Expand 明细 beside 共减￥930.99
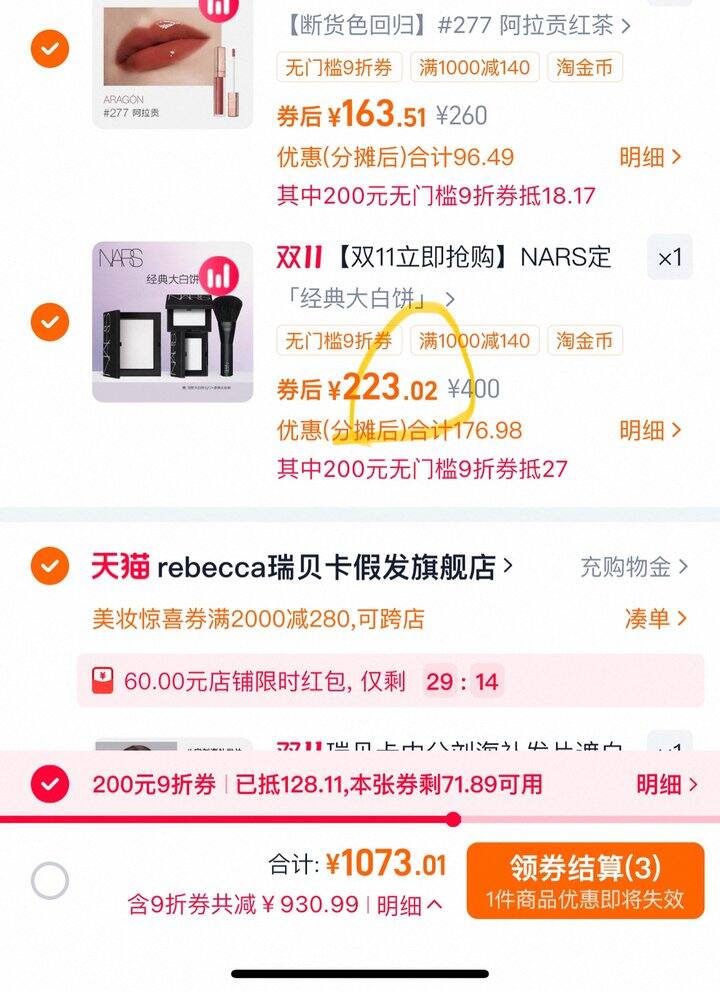This screenshot has height=992, width=720. (409, 905)
